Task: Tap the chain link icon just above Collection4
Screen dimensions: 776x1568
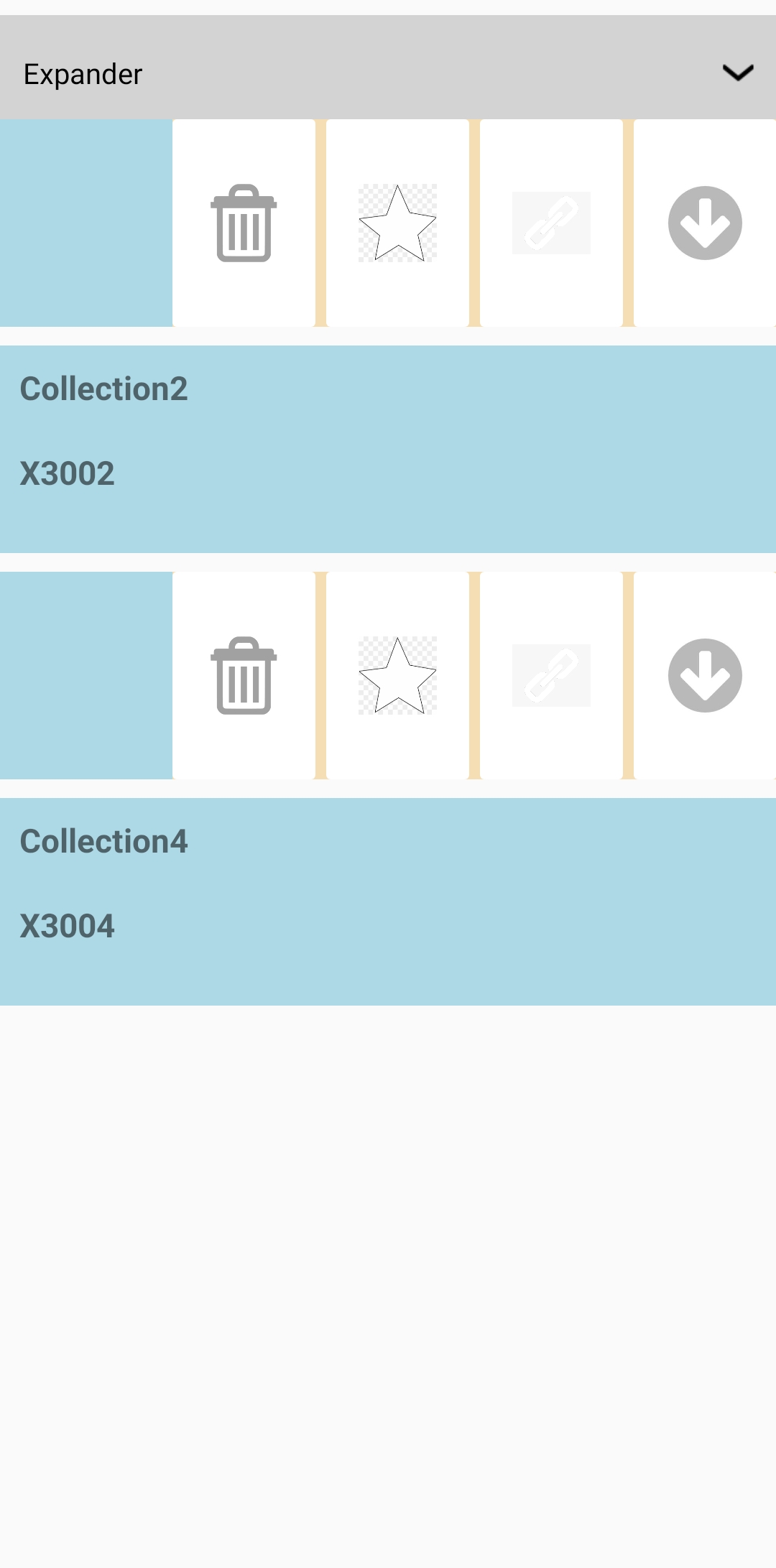Action: [551, 675]
